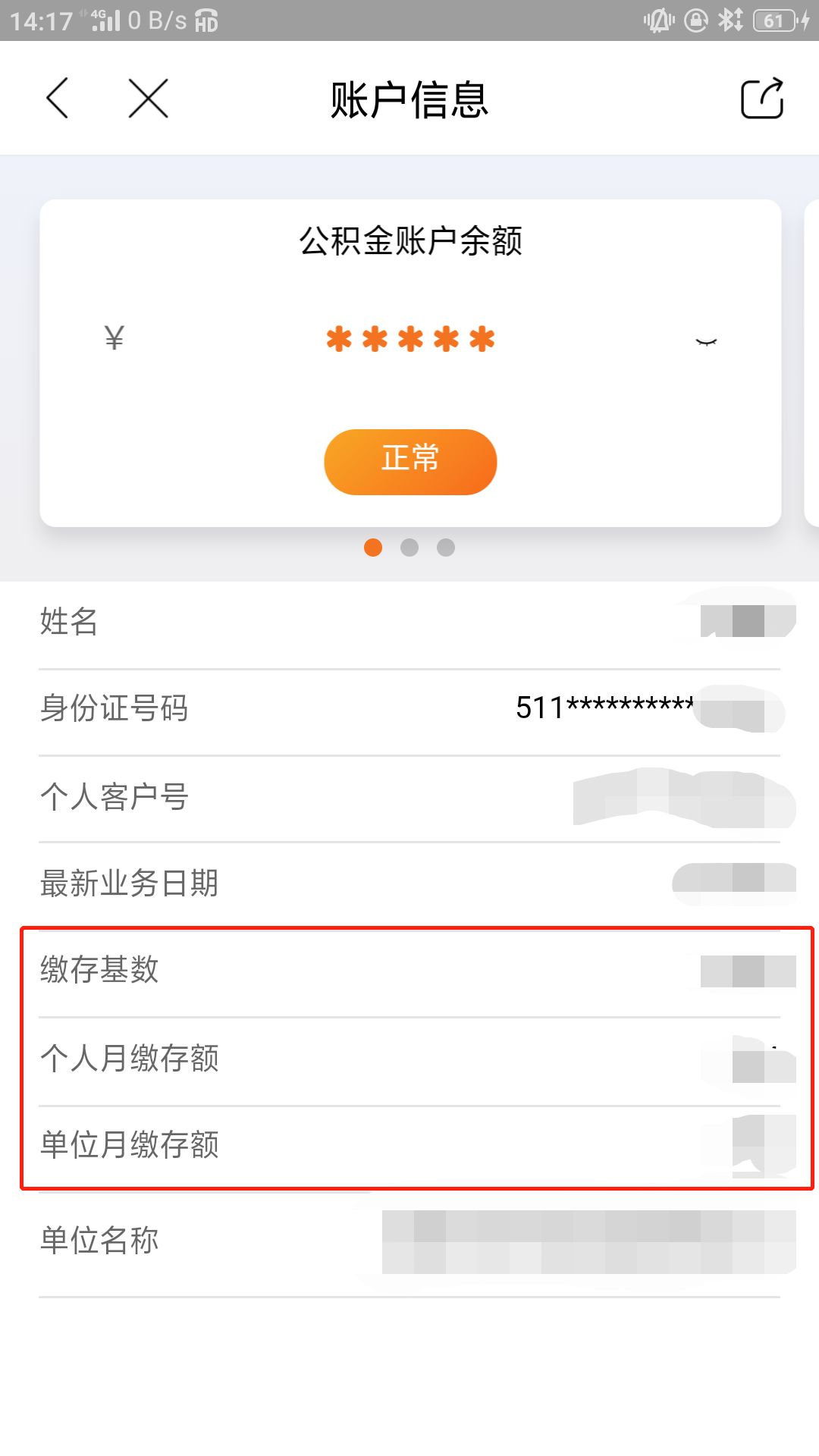Go back from the 账户信息 page
The height and width of the screenshot is (1456, 819).
pyautogui.click(x=58, y=99)
